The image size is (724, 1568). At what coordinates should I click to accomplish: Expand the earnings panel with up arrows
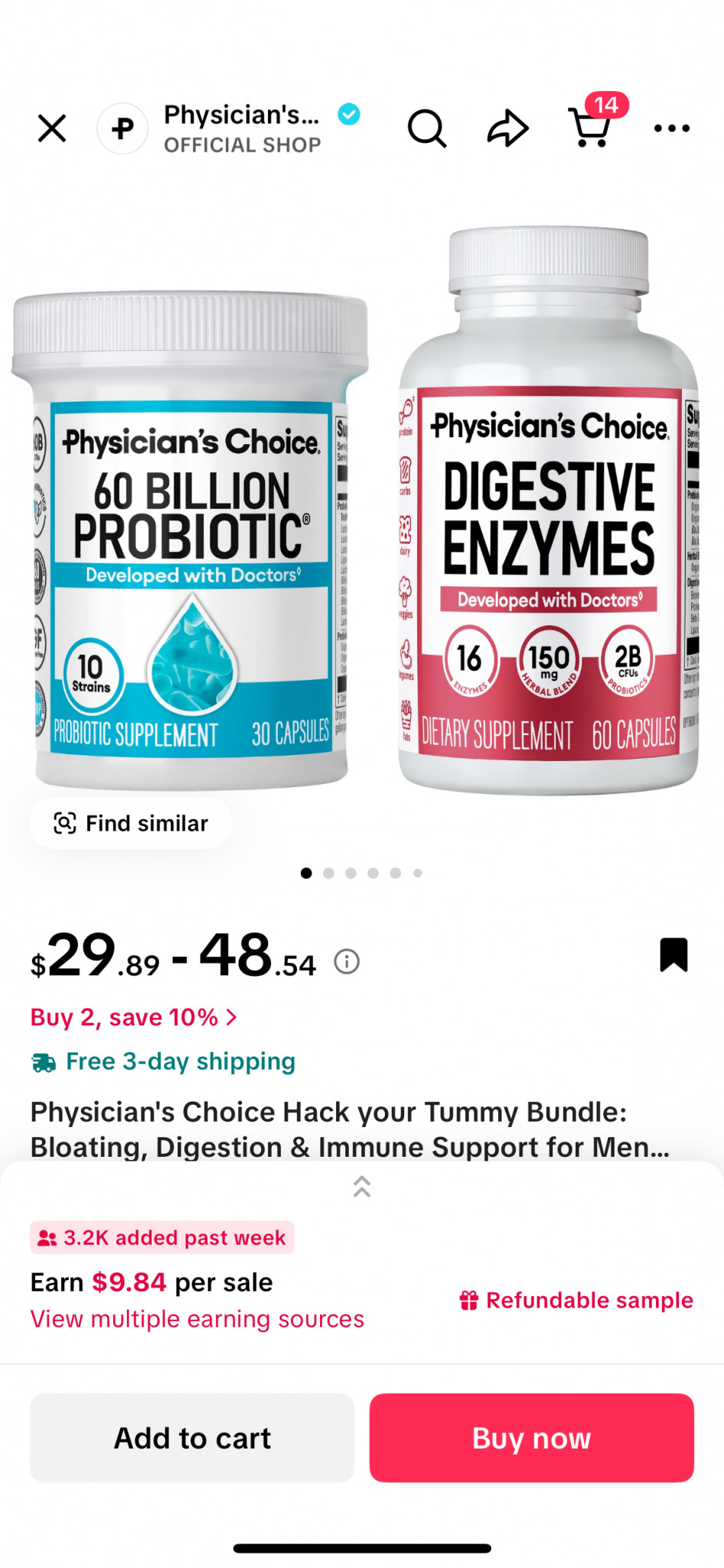pos(362,1186)
